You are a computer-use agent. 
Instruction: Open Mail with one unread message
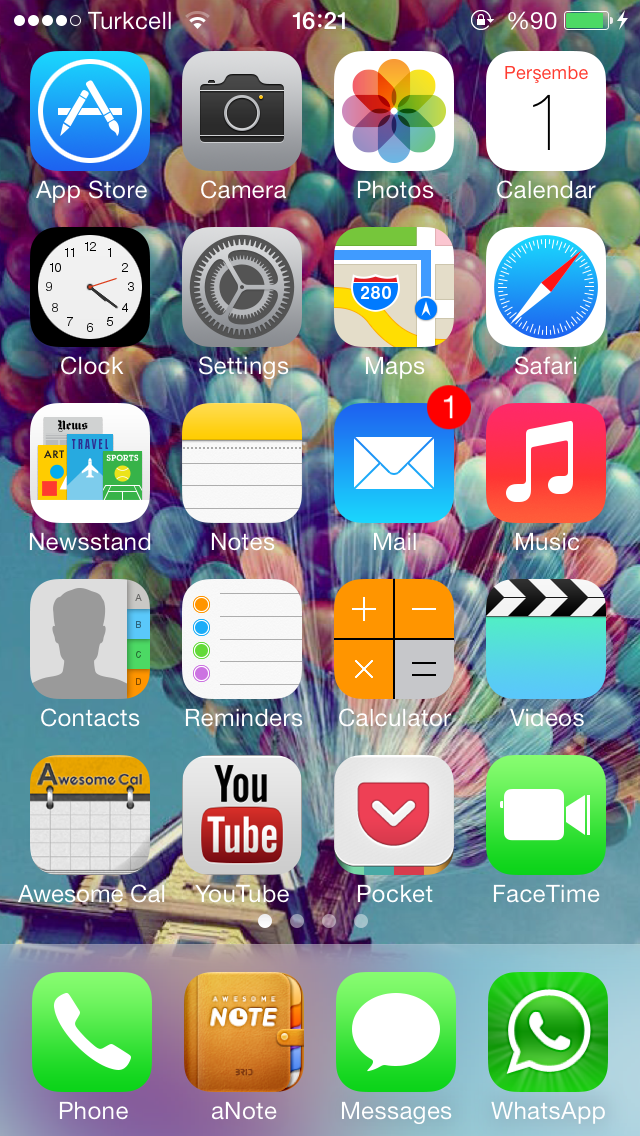394,463
